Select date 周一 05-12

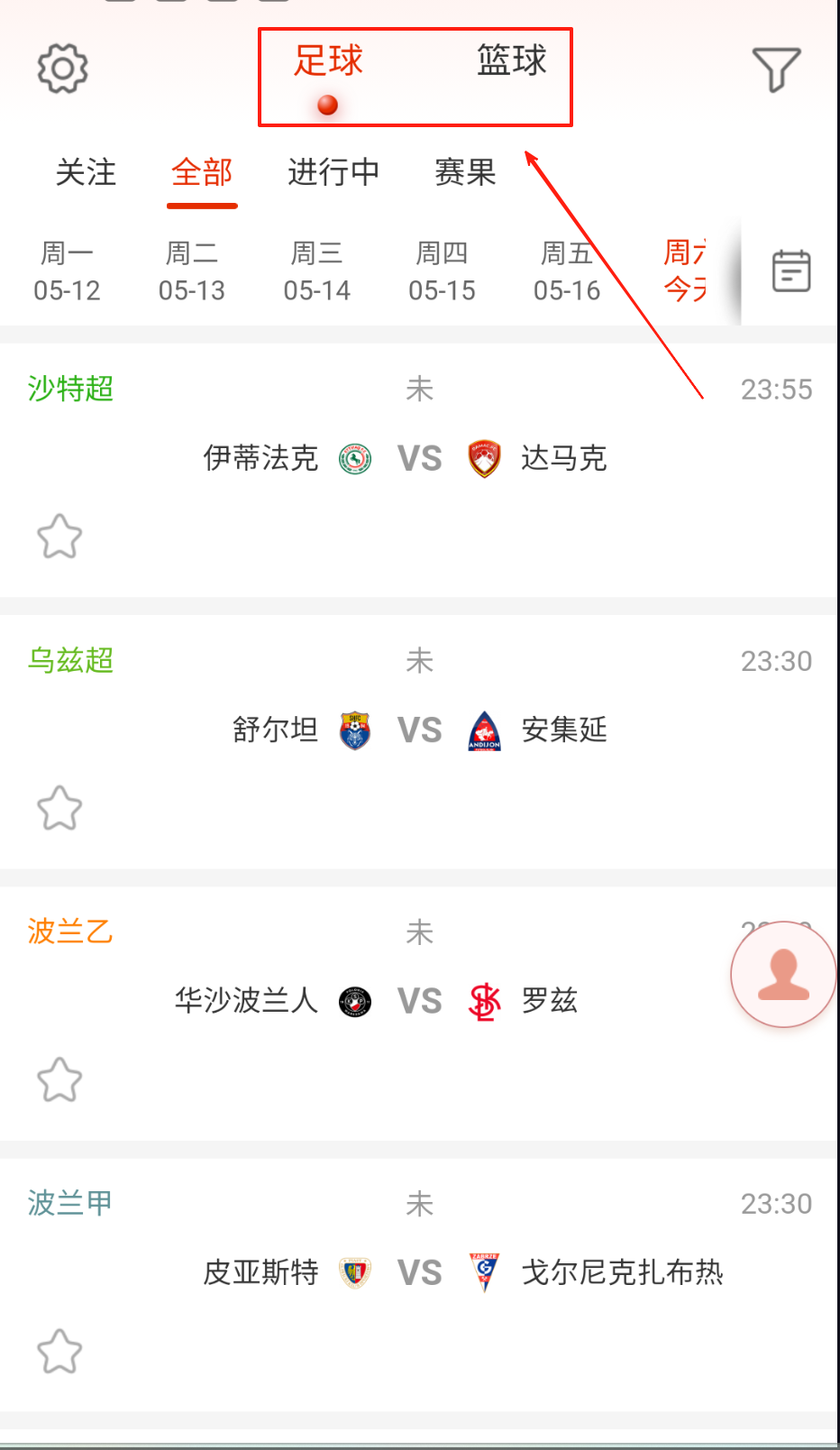(67, 271)
